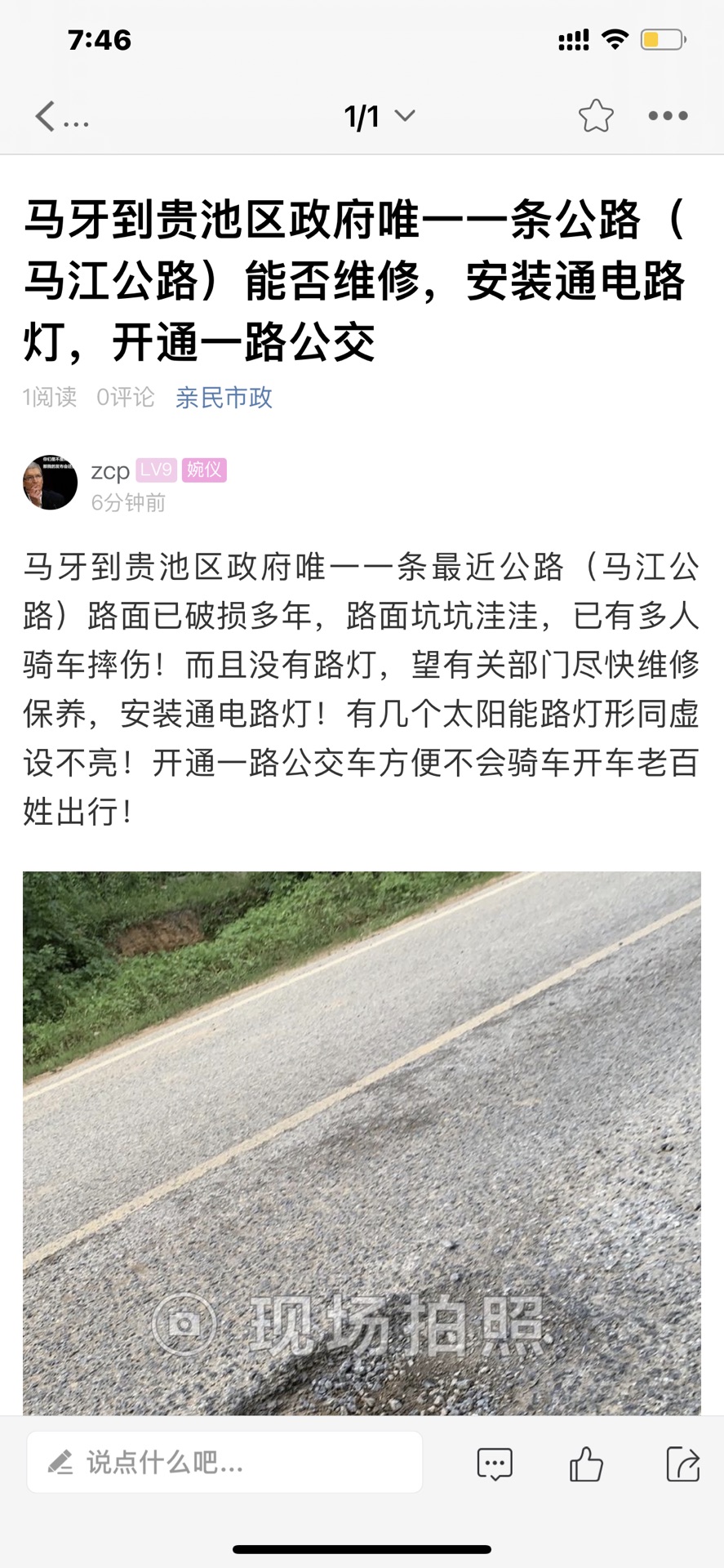
Task: Tap the 说点什么吧 comment field
Action: [224, 1463]
